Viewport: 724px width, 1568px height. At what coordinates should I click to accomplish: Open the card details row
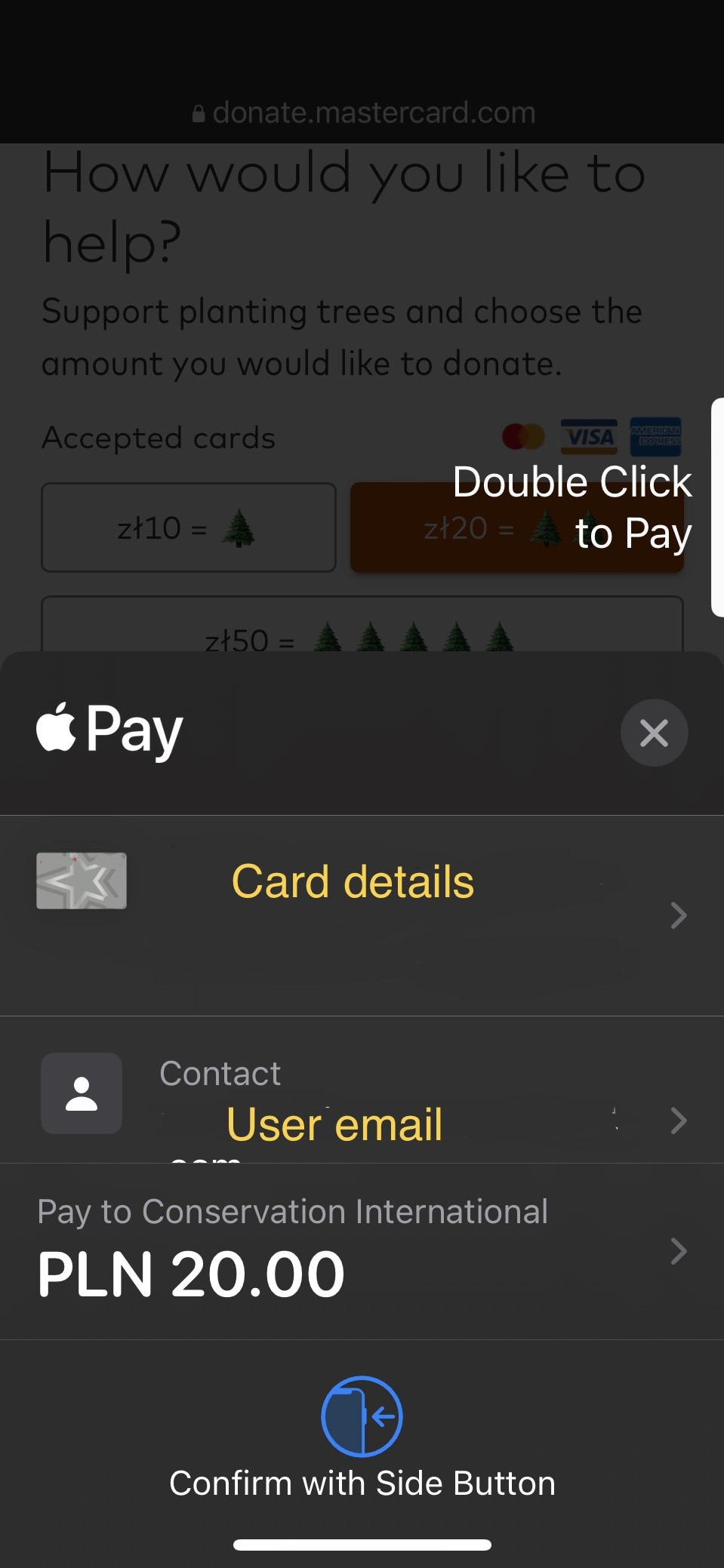362,914
